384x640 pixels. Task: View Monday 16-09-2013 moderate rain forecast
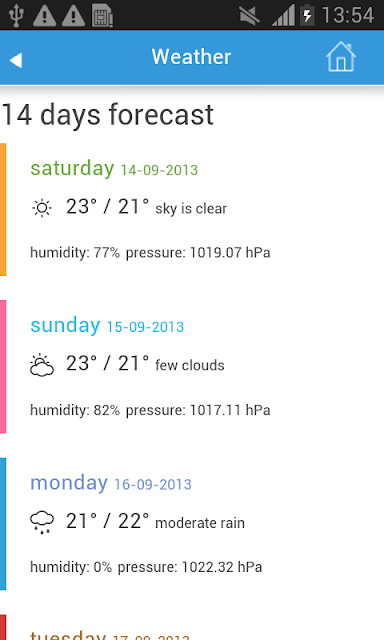tap(192, 524)
